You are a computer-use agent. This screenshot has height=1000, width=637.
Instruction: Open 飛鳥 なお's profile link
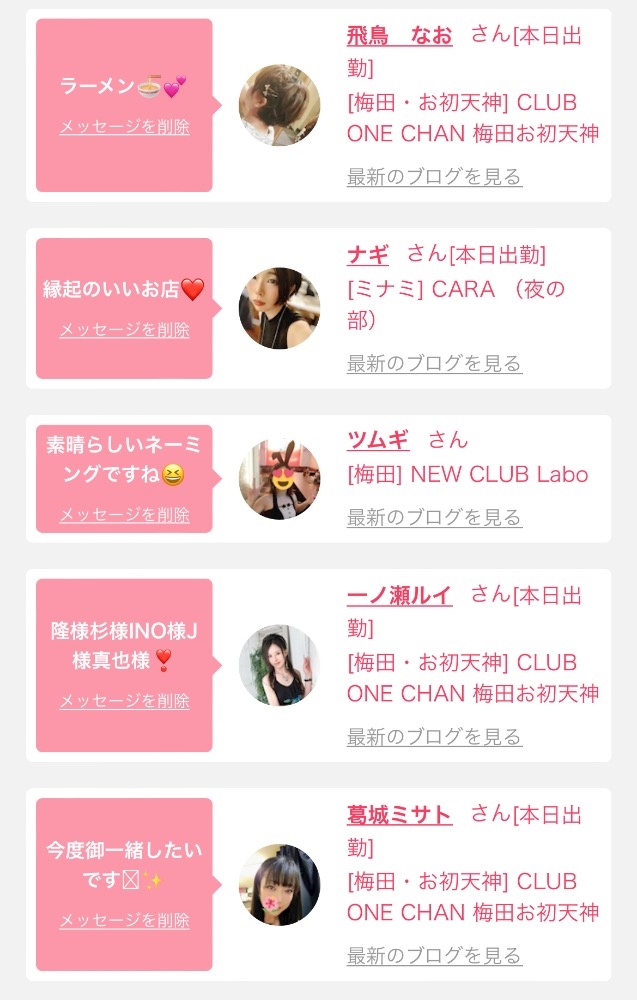click(400, 35)
